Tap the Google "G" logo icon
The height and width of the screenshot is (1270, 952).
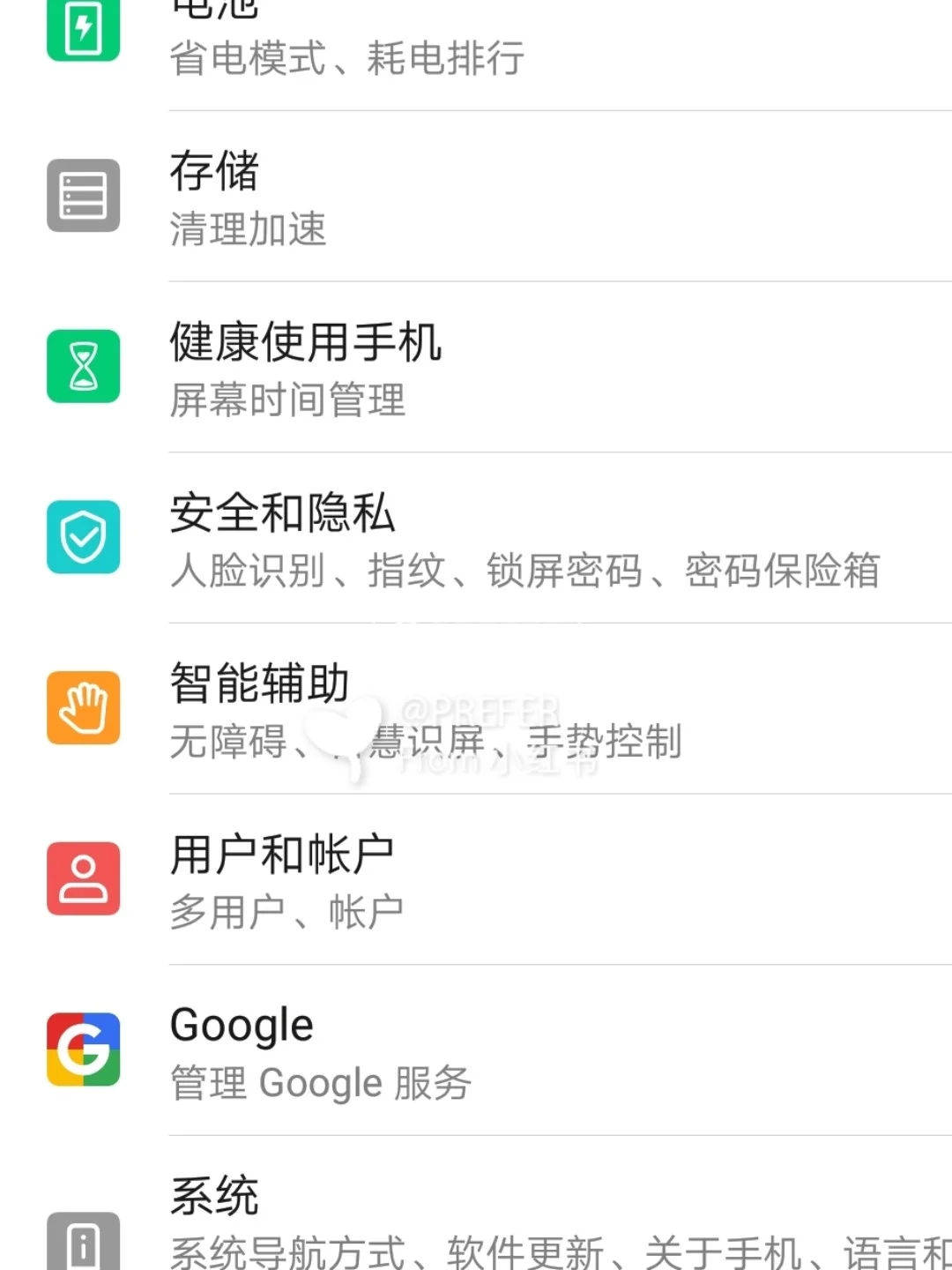pos(83,1050)
